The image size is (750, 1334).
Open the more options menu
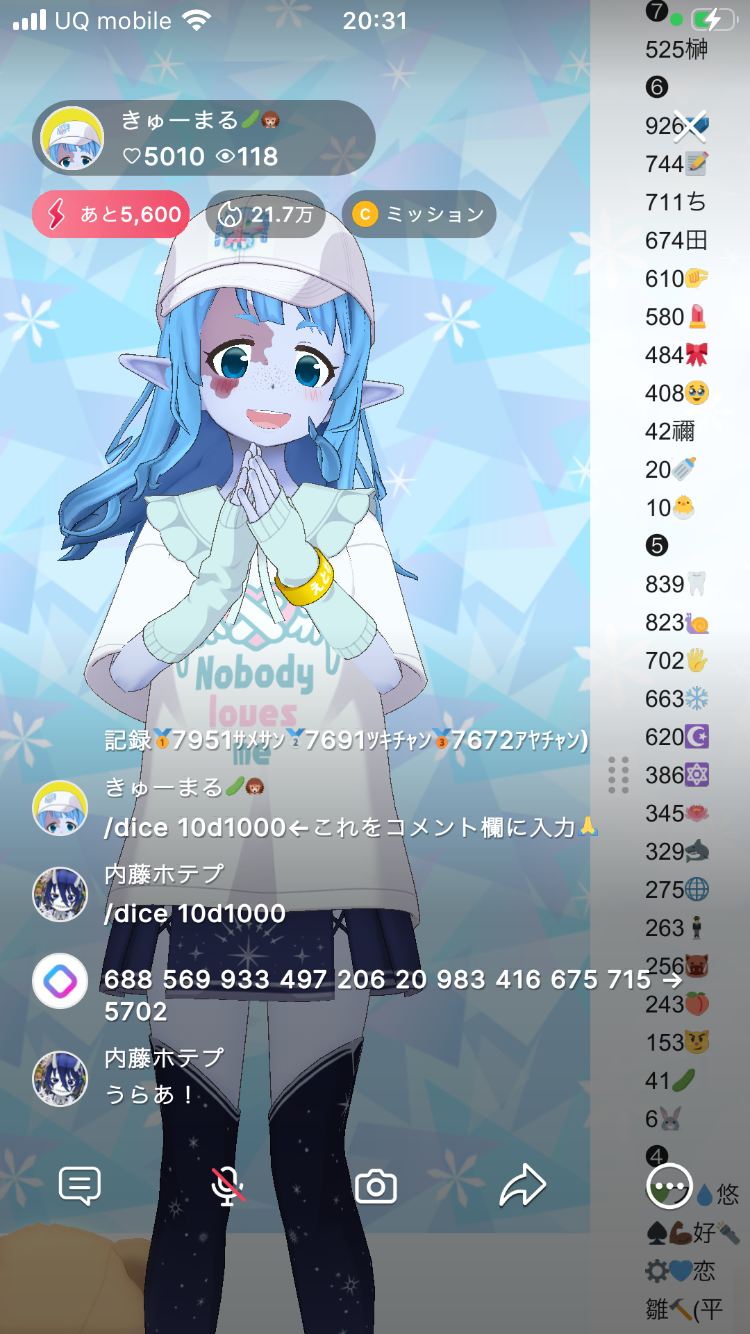click(669, 1187)
